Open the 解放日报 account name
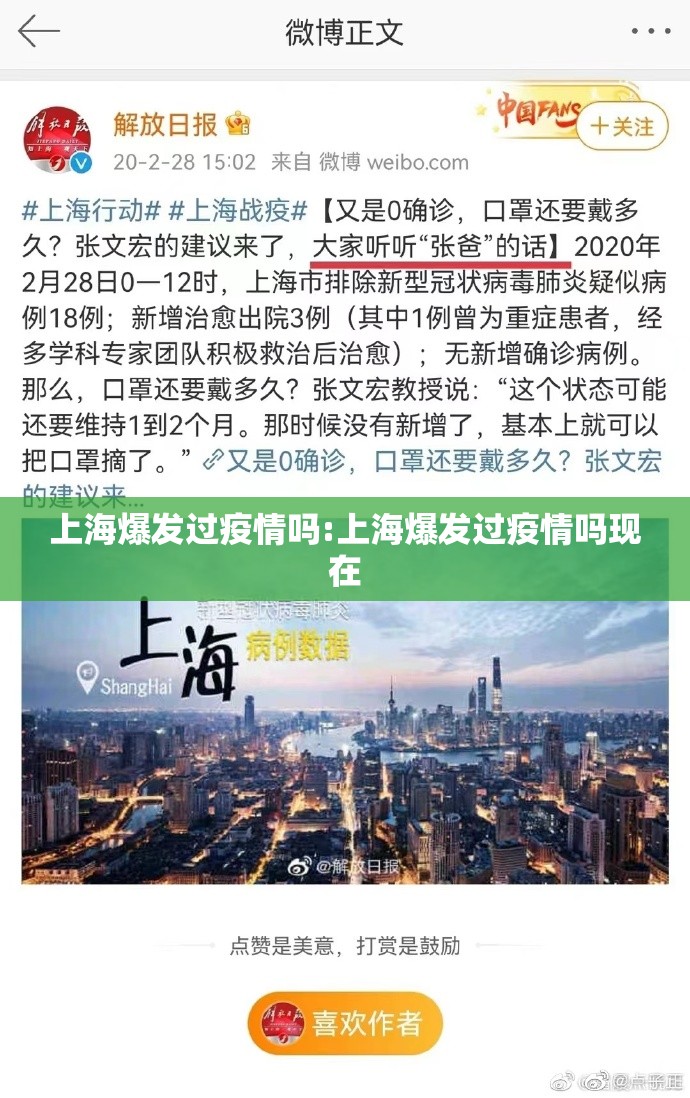 pos(165,125)
